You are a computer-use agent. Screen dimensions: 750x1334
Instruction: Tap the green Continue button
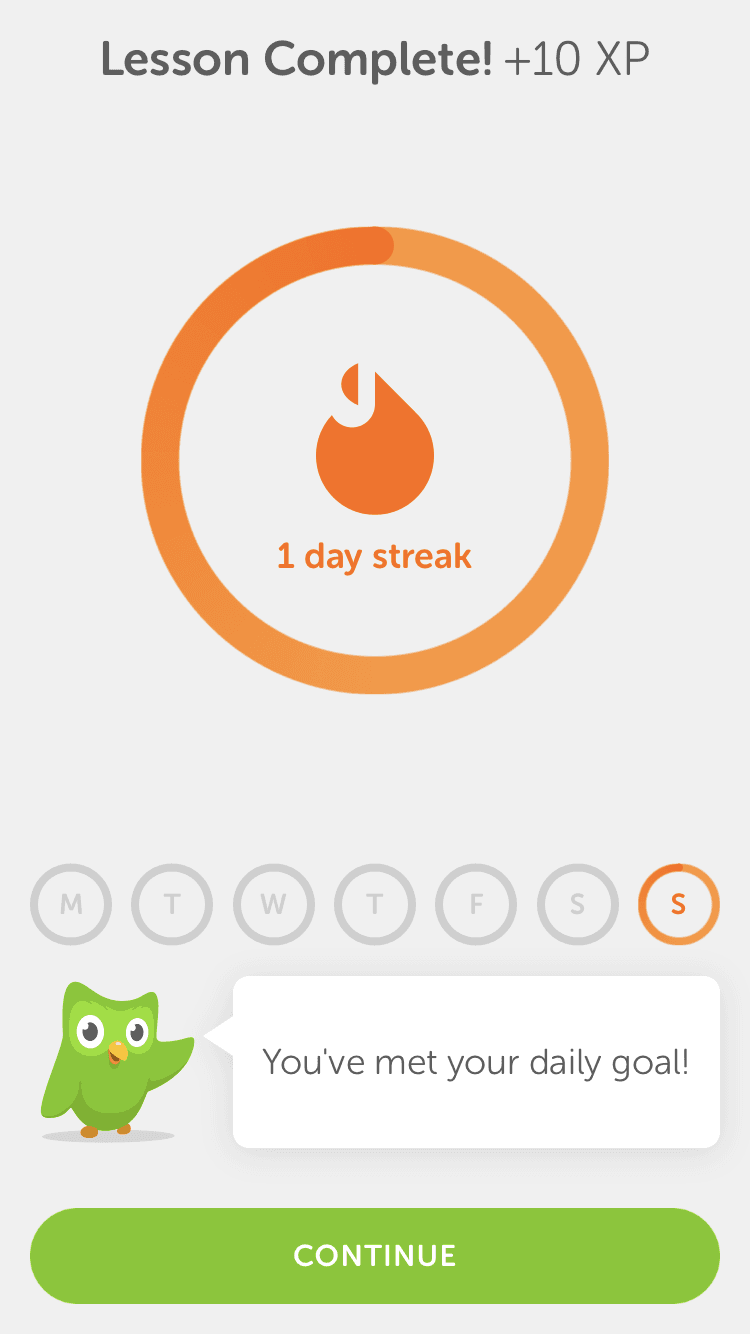(375, 1255)
